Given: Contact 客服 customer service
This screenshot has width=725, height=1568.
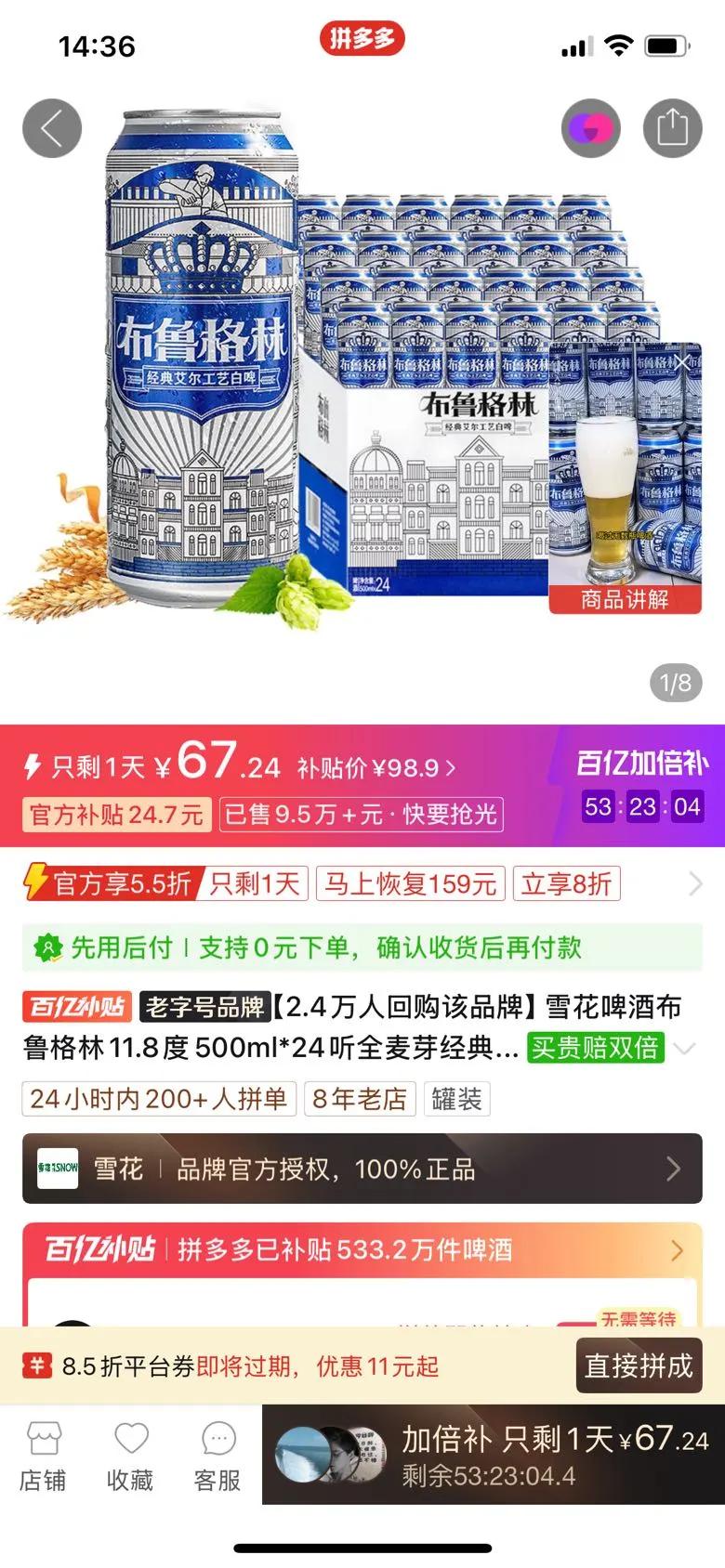Looking at the screenshot, I should pos(217,1456).
